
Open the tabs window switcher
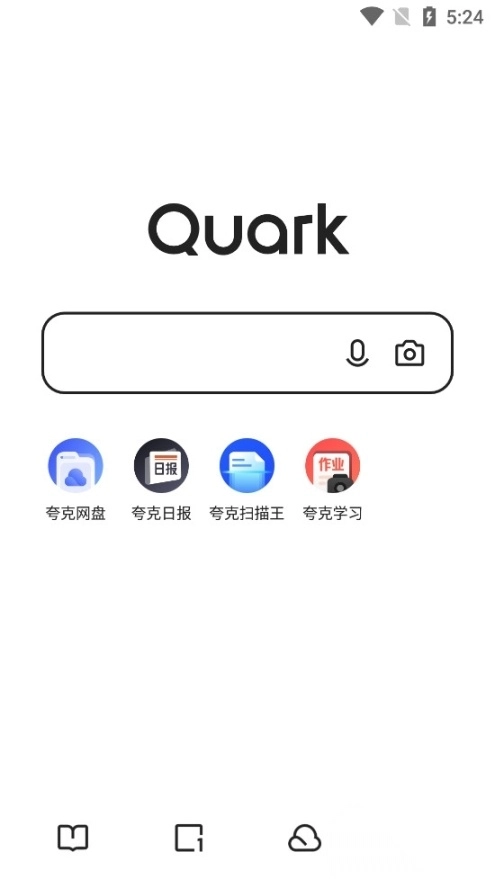(189, 838)
